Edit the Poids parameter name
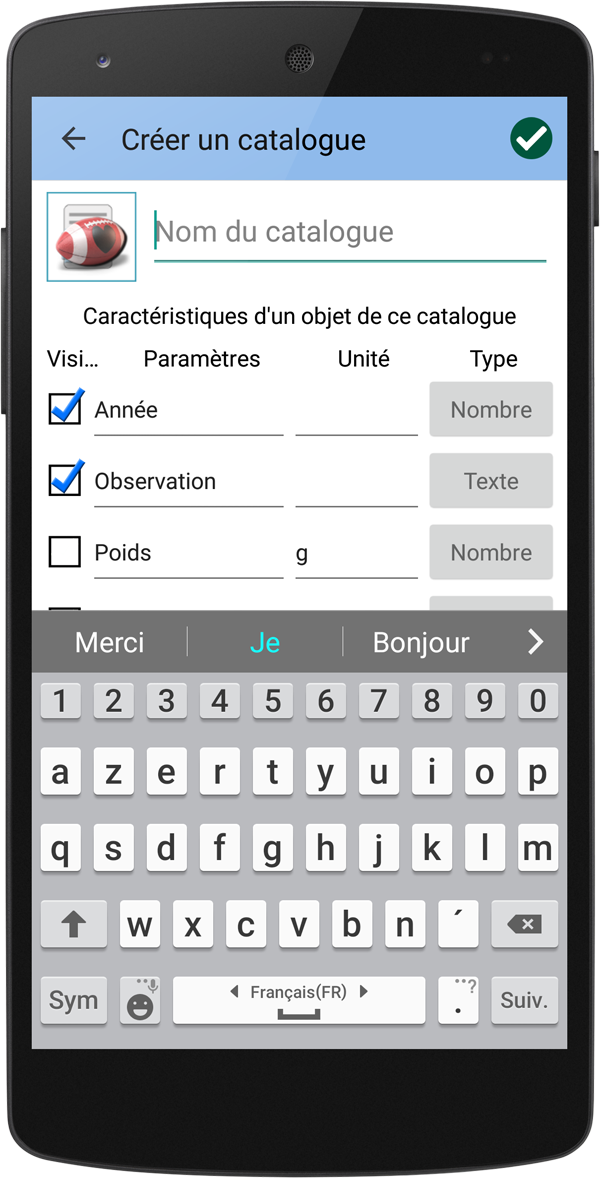 (x=188, y=554)
